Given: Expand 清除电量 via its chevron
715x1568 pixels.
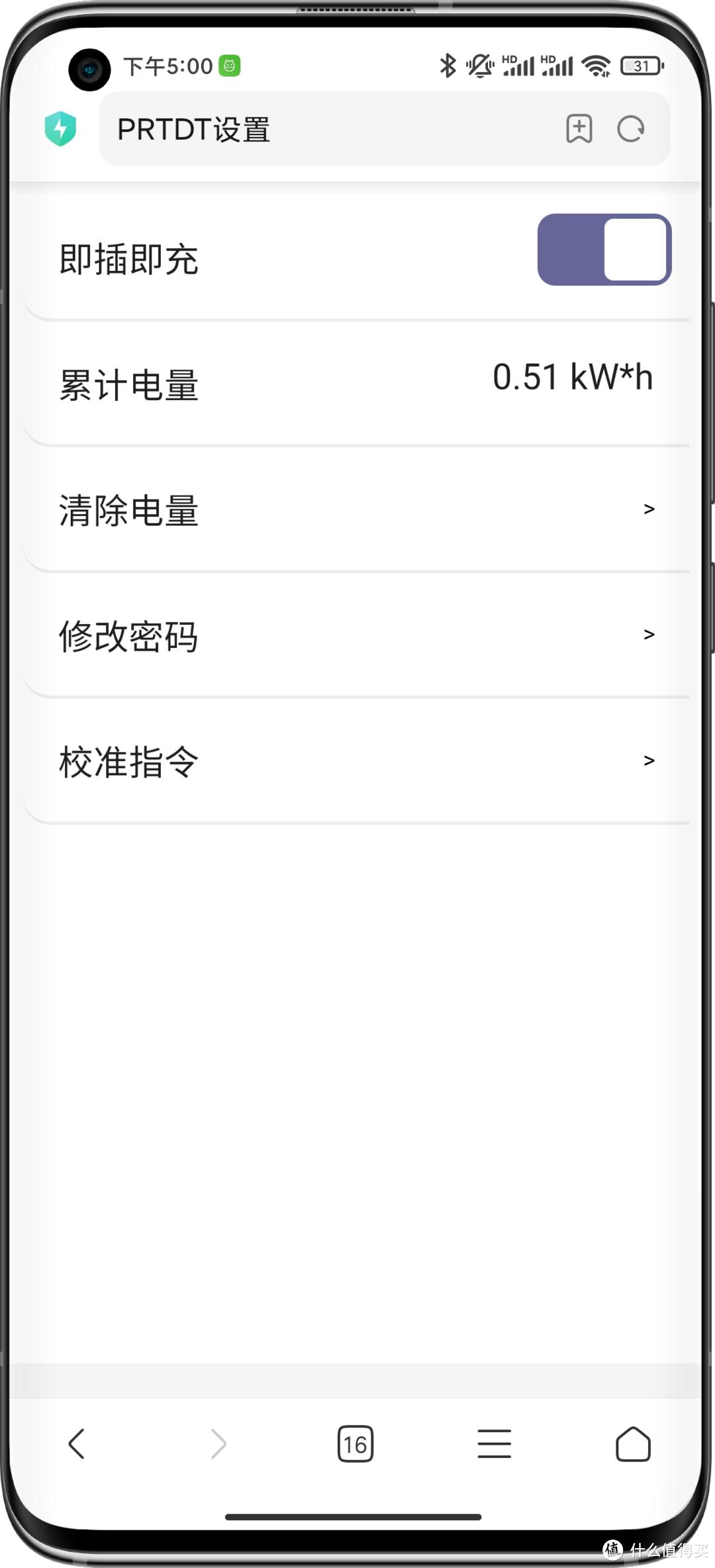Looking at the screenshot, I should pyautogui.click(x=648, y=509).
